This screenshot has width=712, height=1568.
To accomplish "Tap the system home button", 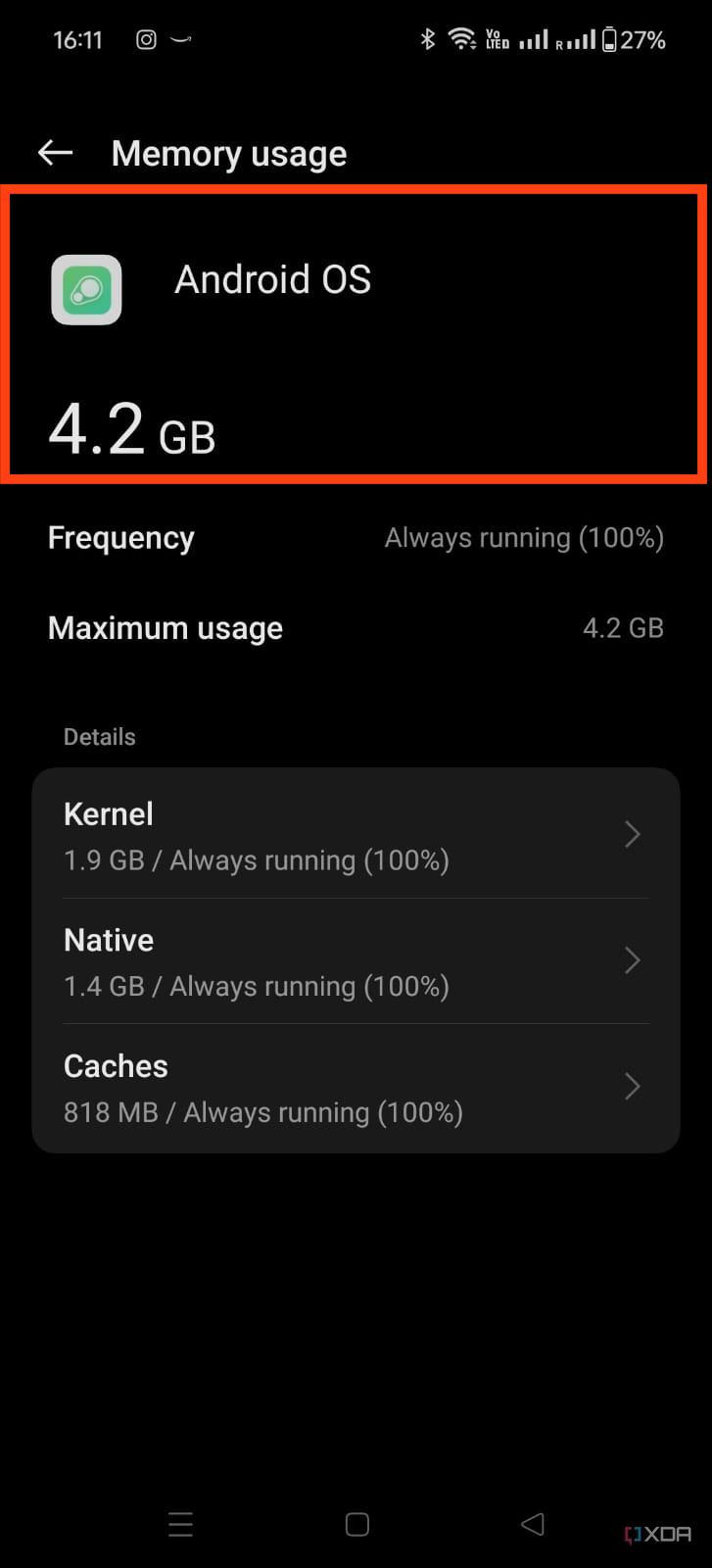I will 357,1524.
